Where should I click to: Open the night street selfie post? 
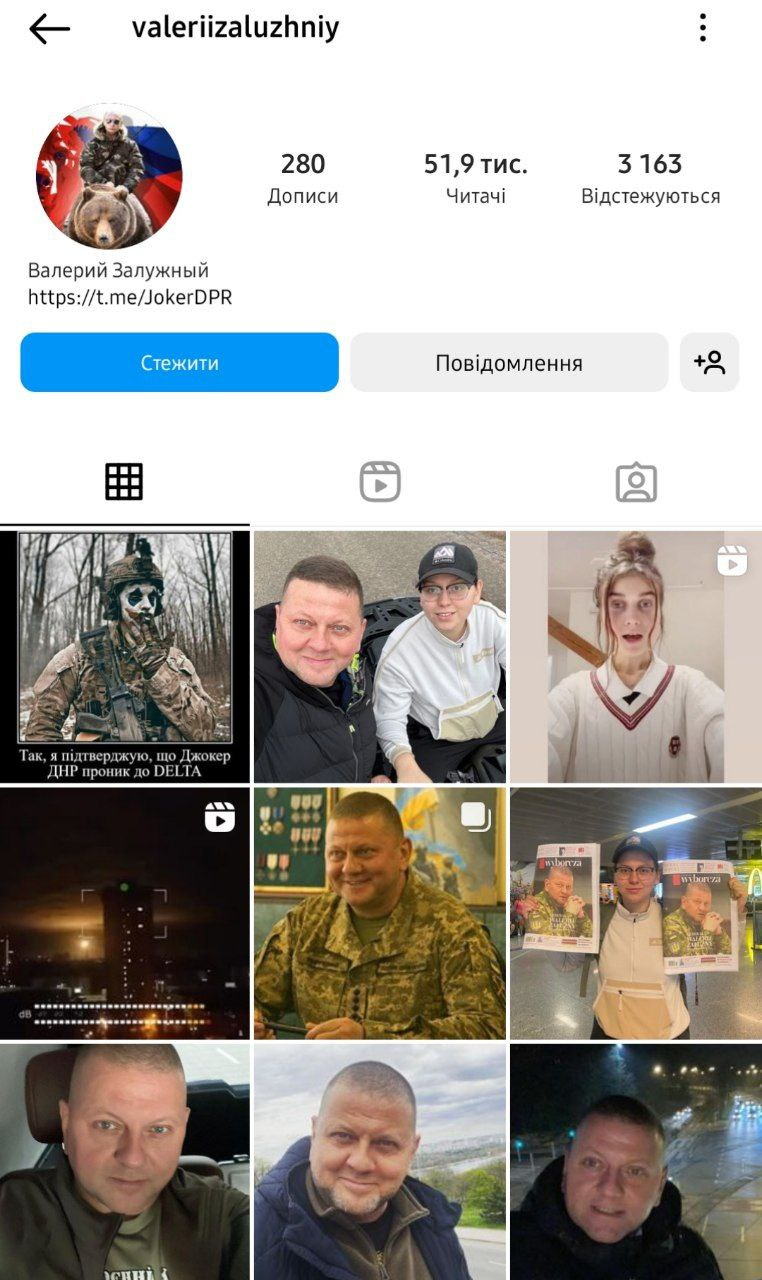635,1162
